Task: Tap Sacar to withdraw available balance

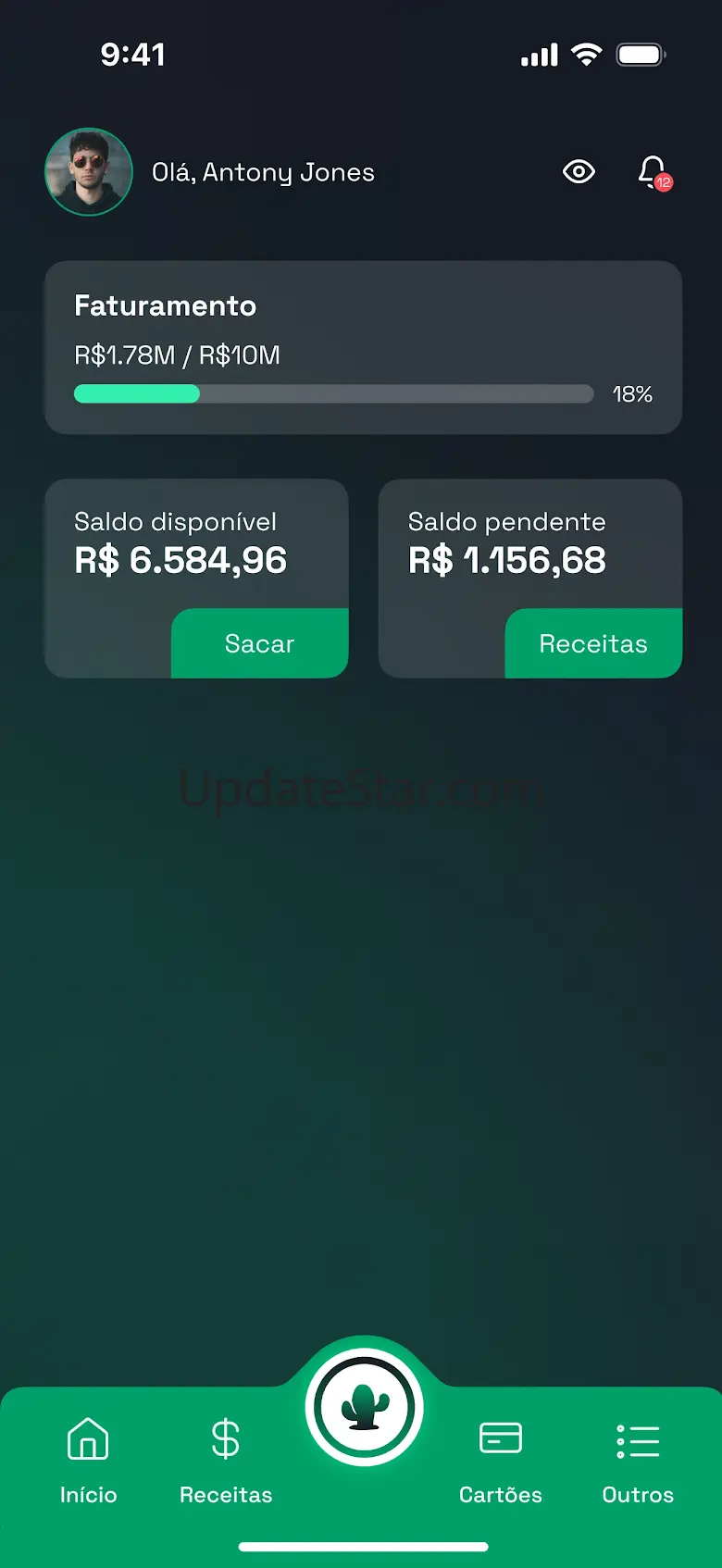Action: point(259,643)
